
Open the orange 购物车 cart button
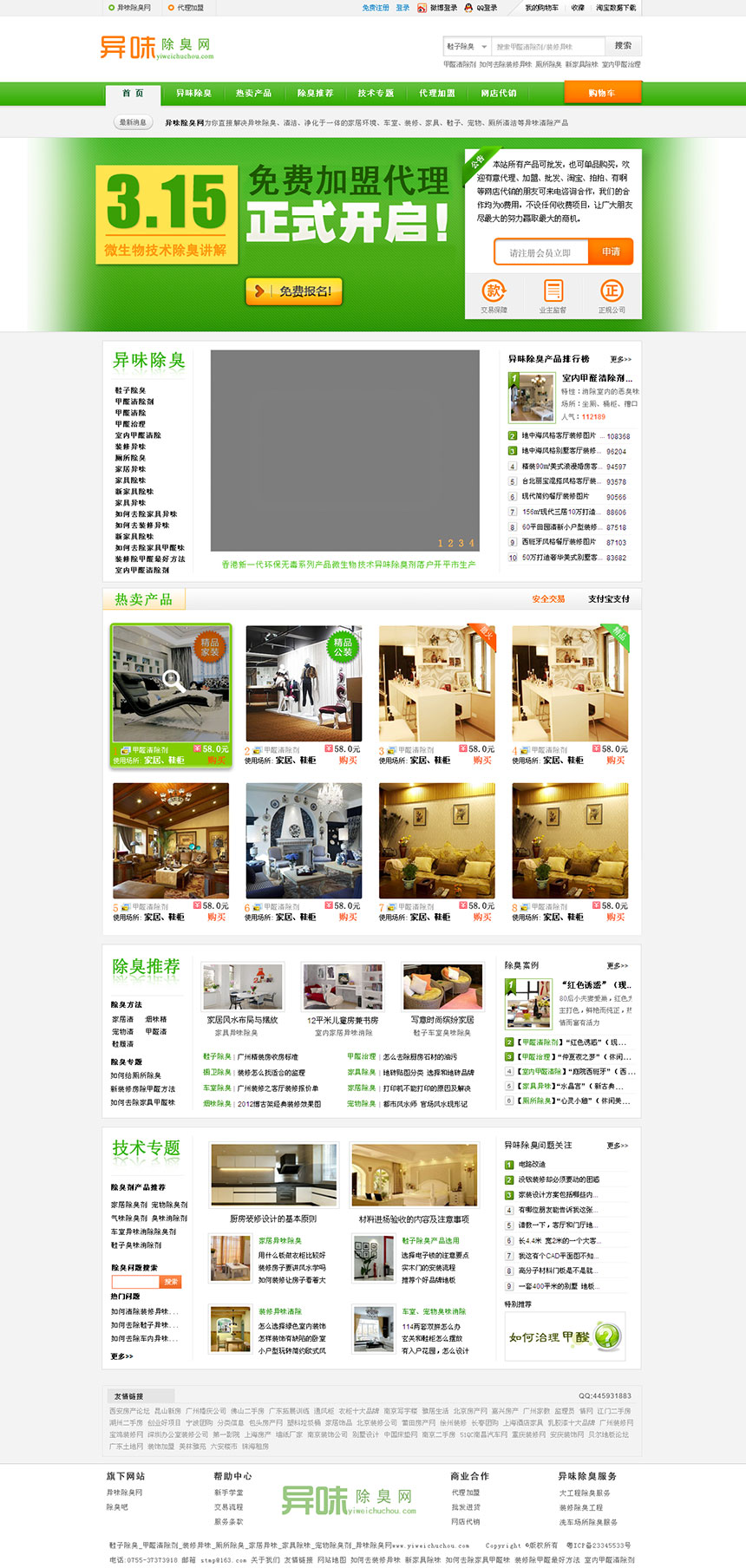click(601, 93)
